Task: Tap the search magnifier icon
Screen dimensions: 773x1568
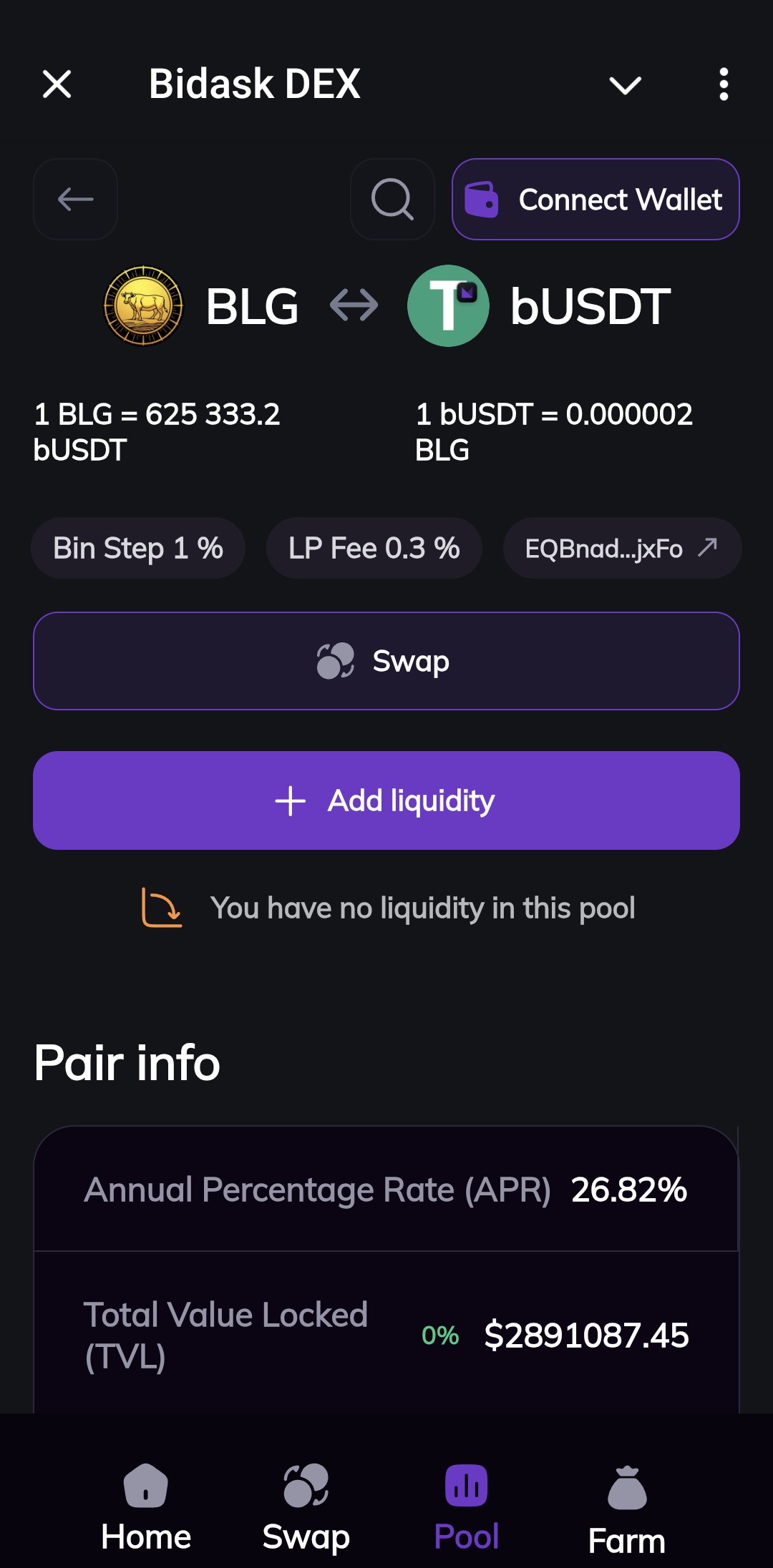Action: 391,199
